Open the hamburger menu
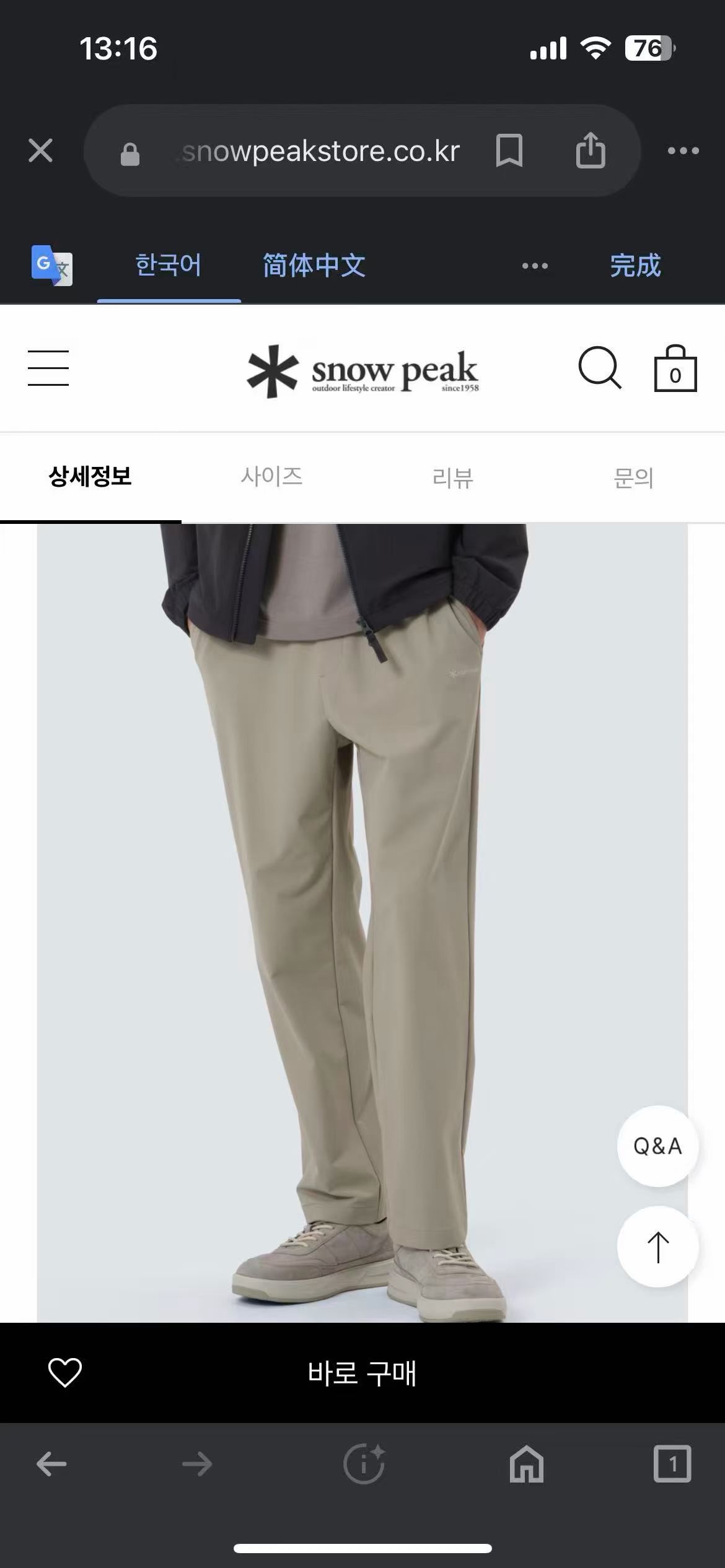 tap(48, 368)
